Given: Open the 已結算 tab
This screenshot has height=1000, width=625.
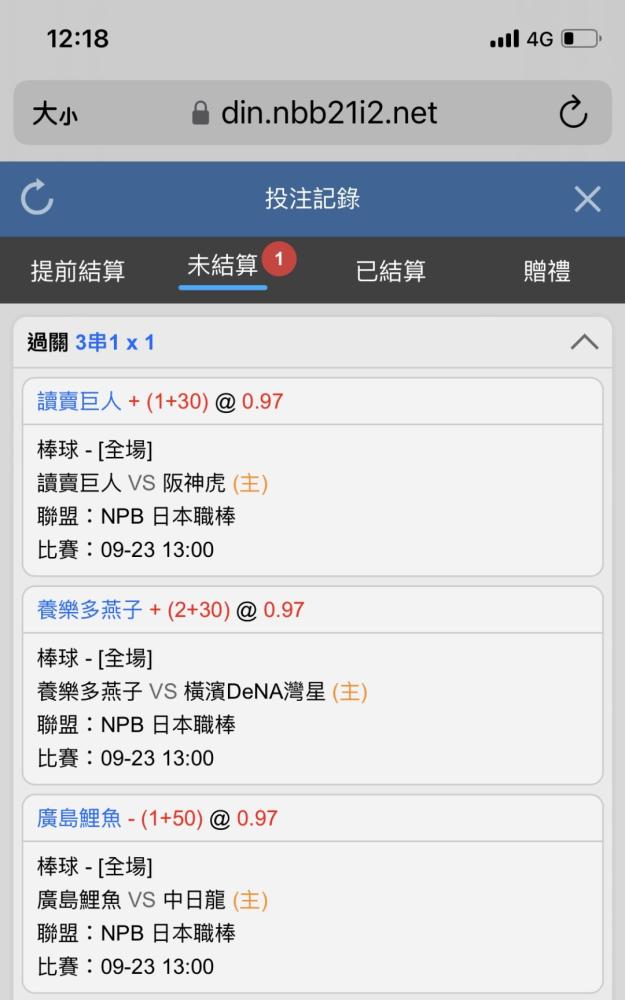Looking at the screenshot, I should pos(391,271).
